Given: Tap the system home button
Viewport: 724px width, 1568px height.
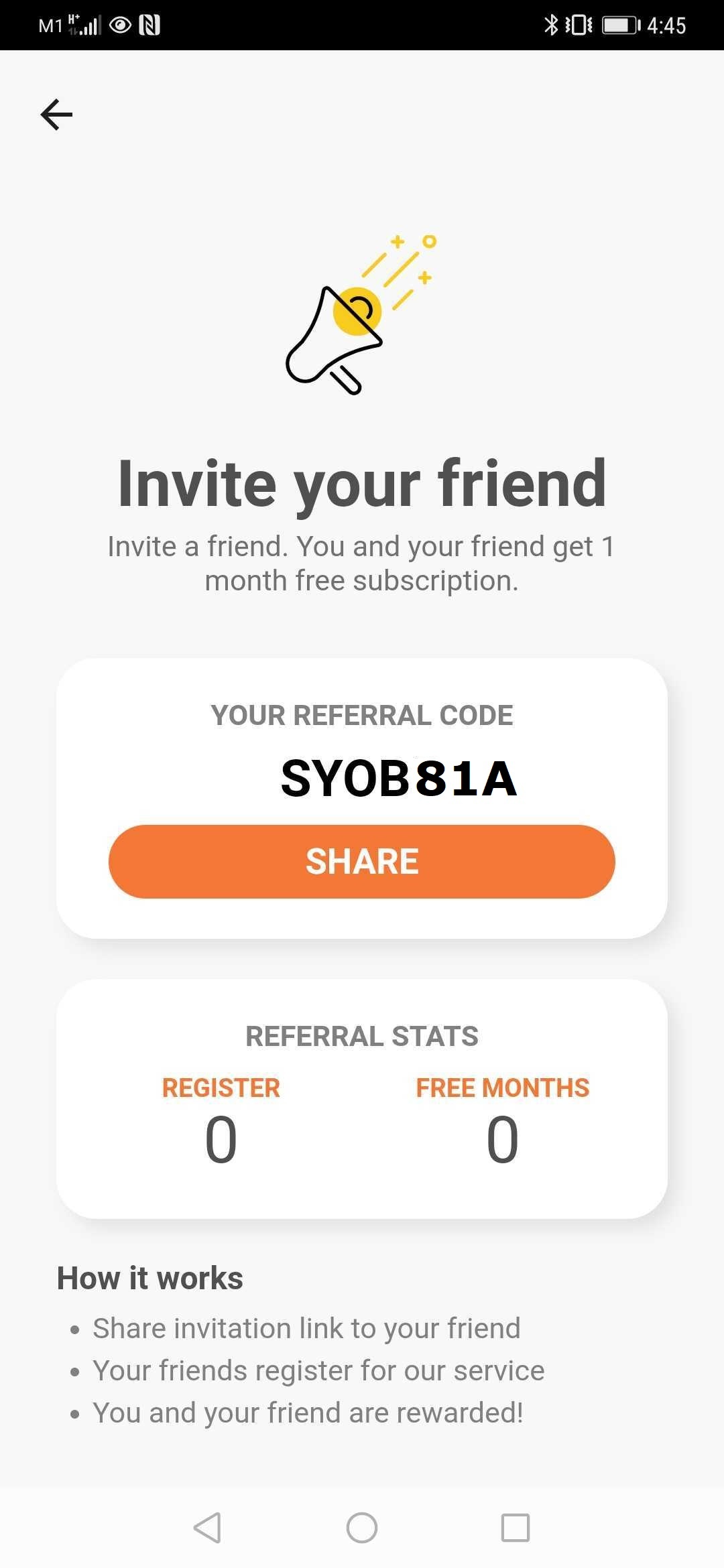Looking at the screenshot, I should [x=362, y=1528].
